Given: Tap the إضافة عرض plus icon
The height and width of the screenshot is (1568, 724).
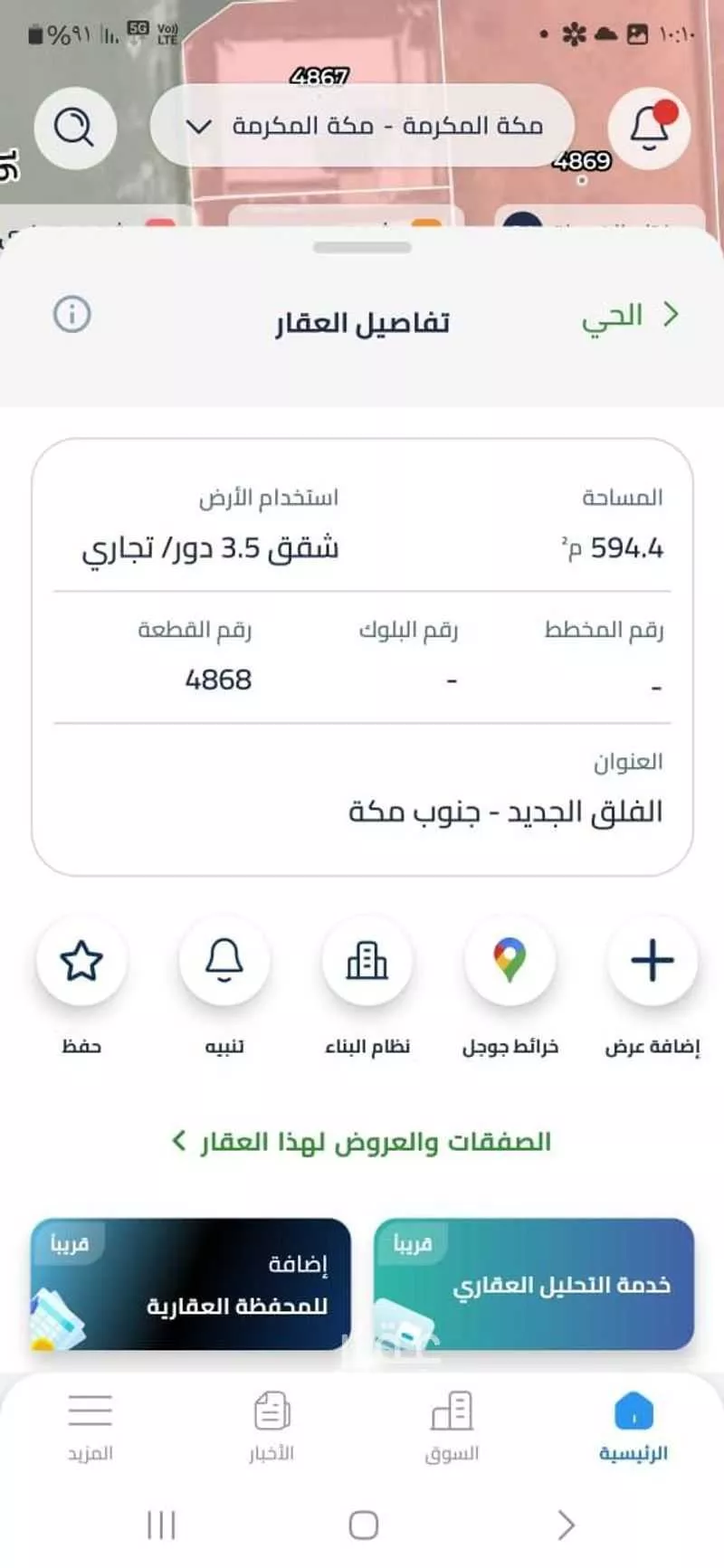Looking at the screenshot, I should [x=653, y=961].
